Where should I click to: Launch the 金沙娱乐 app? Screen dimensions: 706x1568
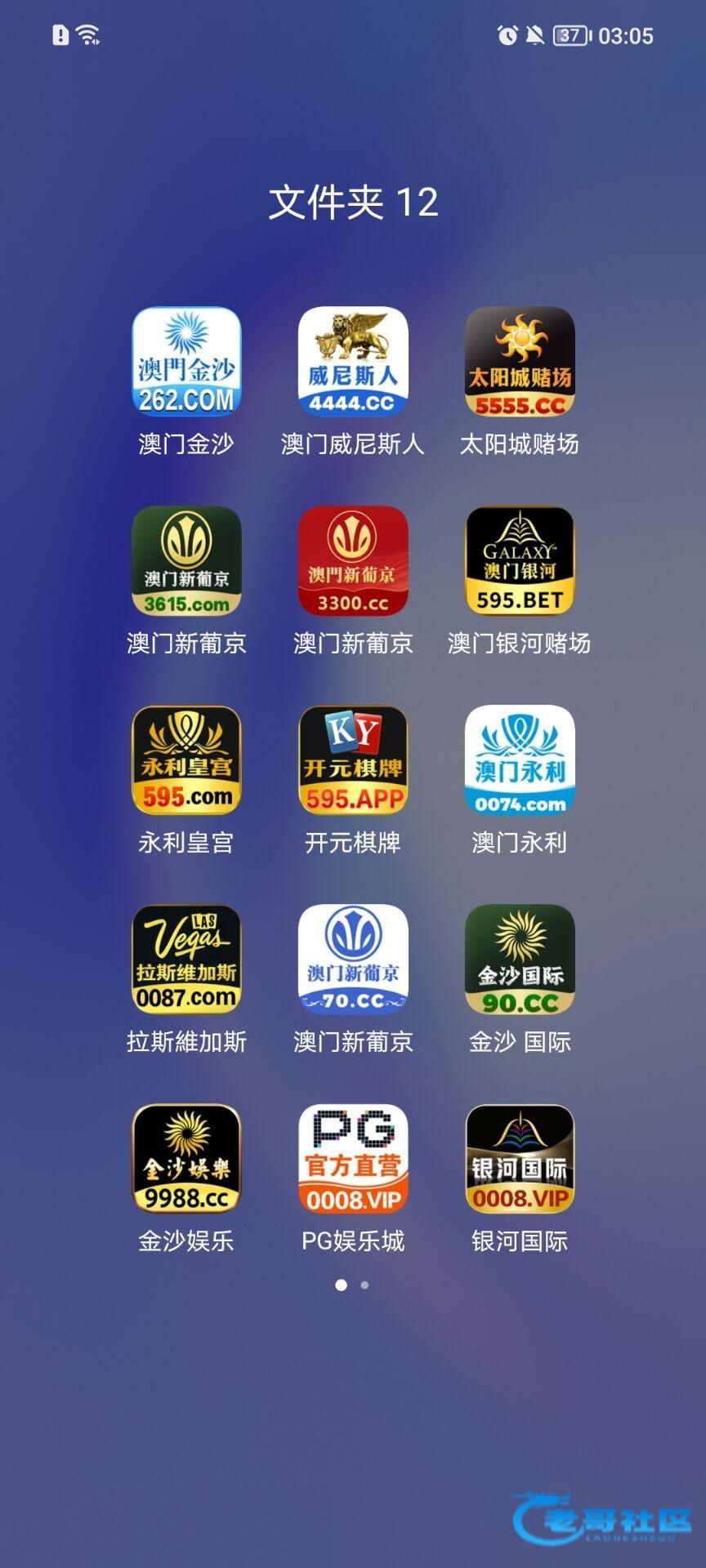[x=186, y=1158]
